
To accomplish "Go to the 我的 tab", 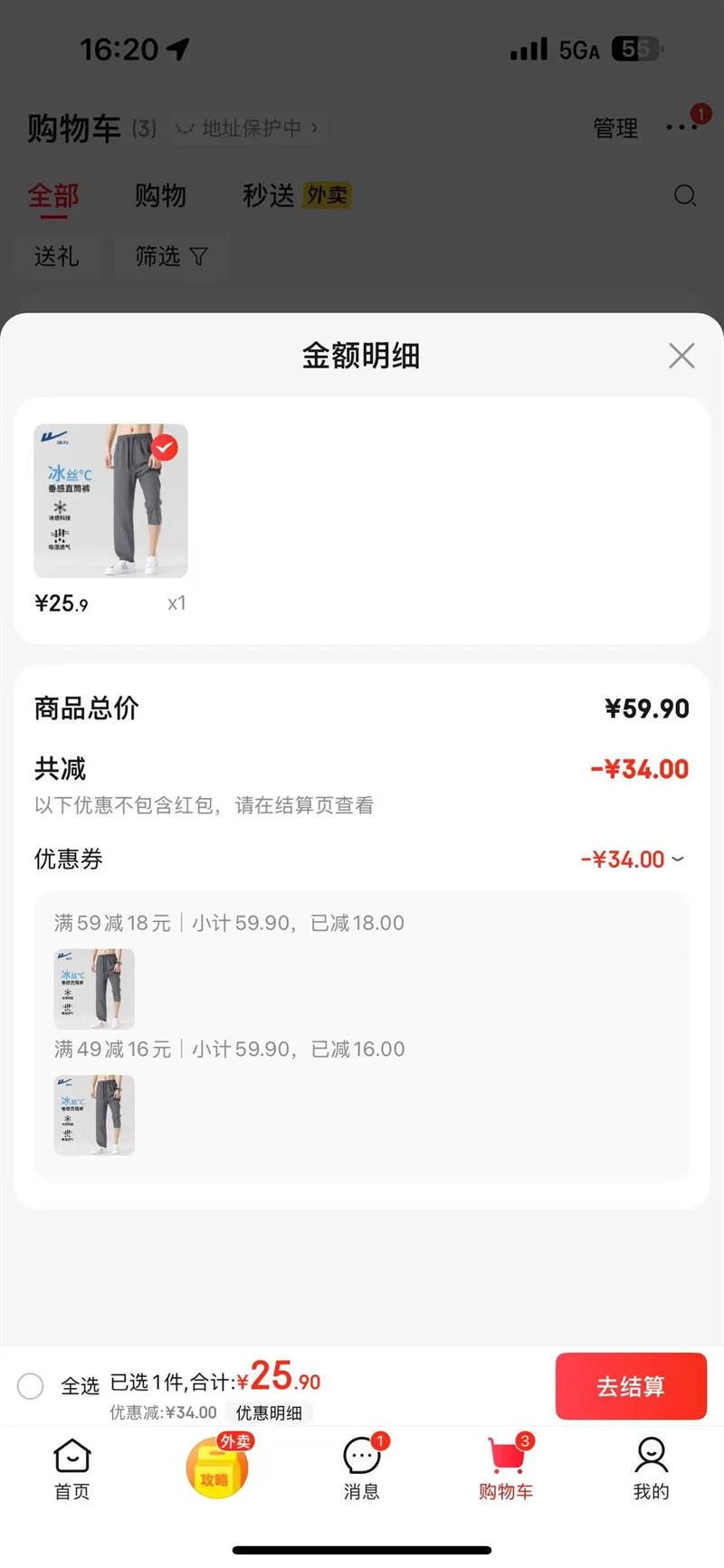I will pos(651,1468).
